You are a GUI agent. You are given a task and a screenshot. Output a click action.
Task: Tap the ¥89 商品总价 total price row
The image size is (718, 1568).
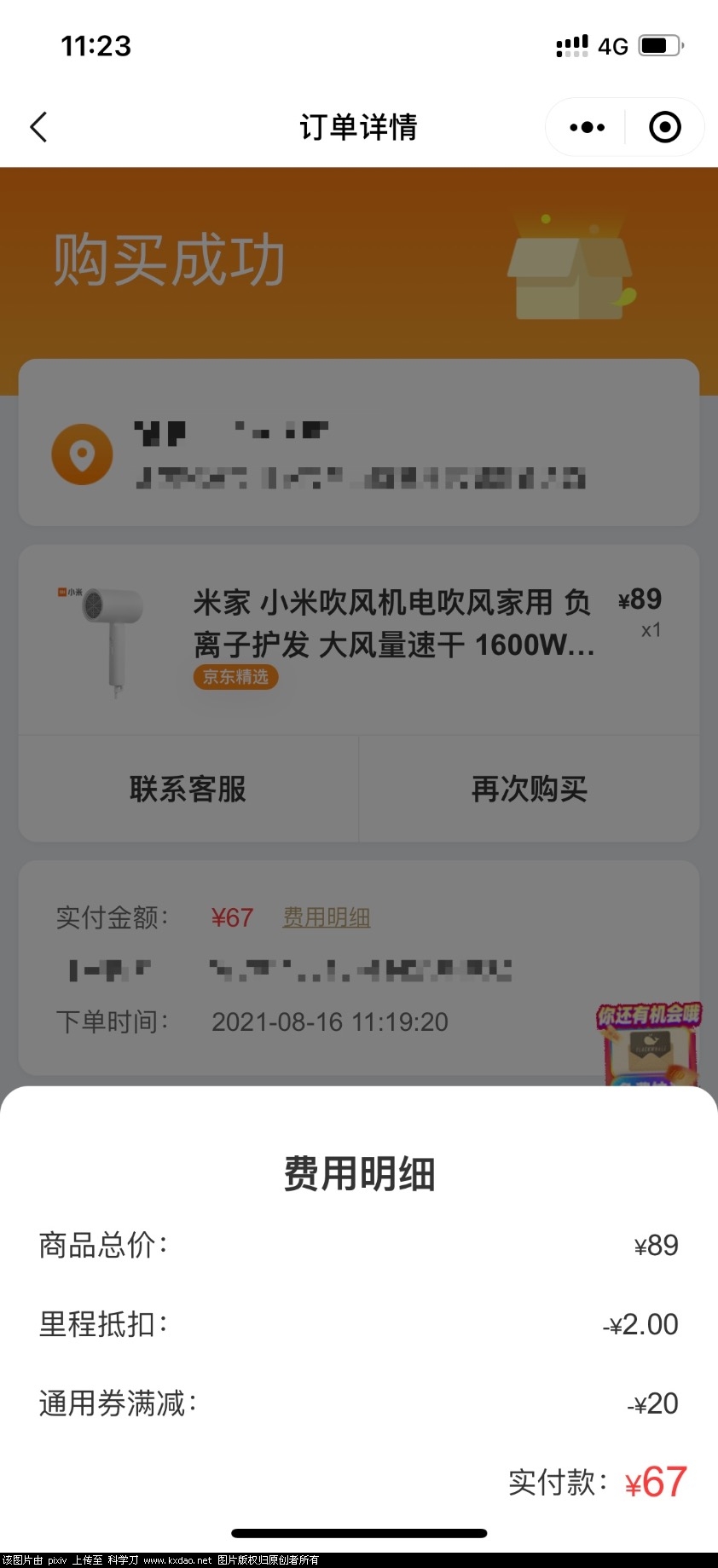coord(654,1246)
